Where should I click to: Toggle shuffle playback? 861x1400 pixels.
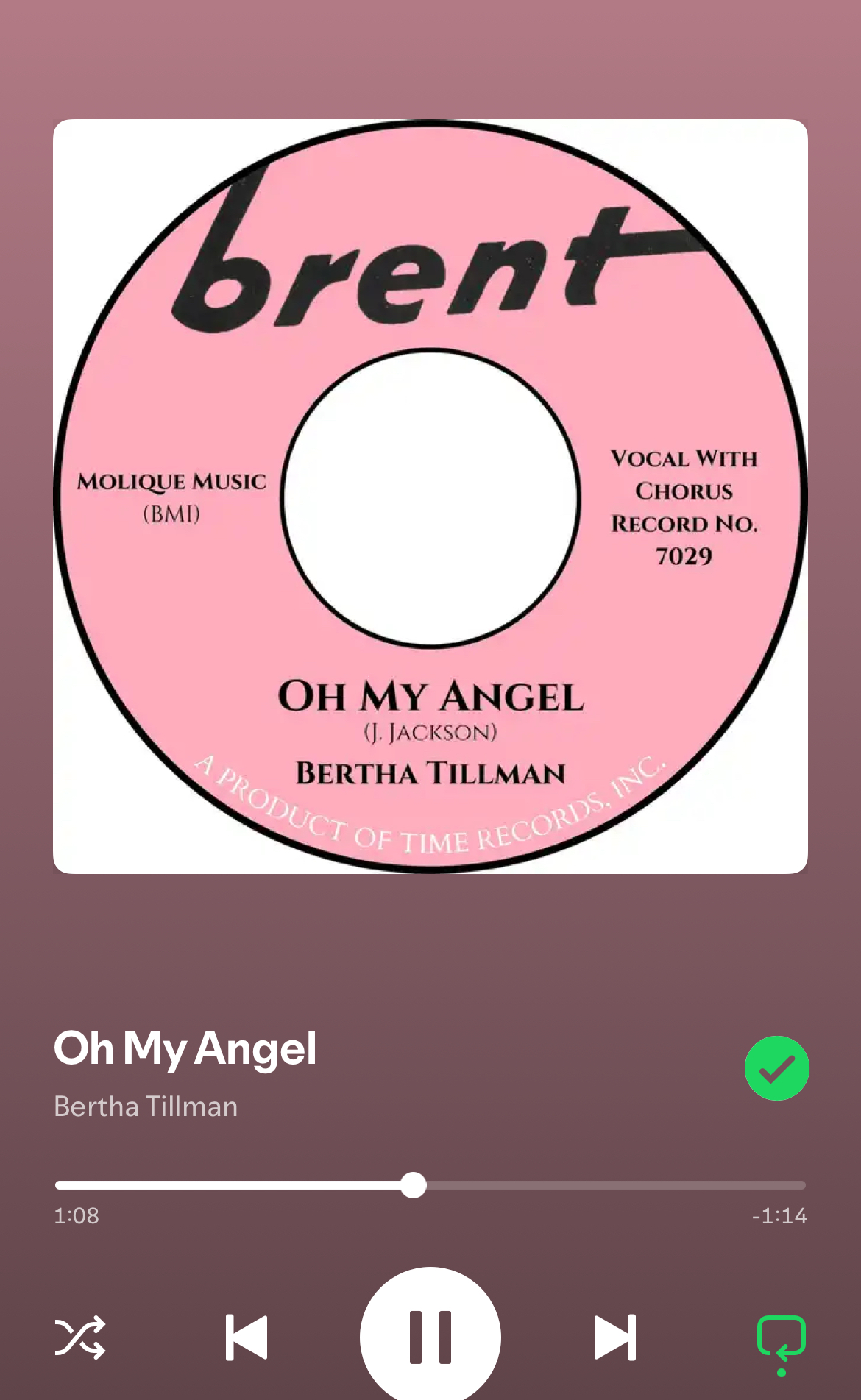pyautogui.click(x=80, y=1337)
